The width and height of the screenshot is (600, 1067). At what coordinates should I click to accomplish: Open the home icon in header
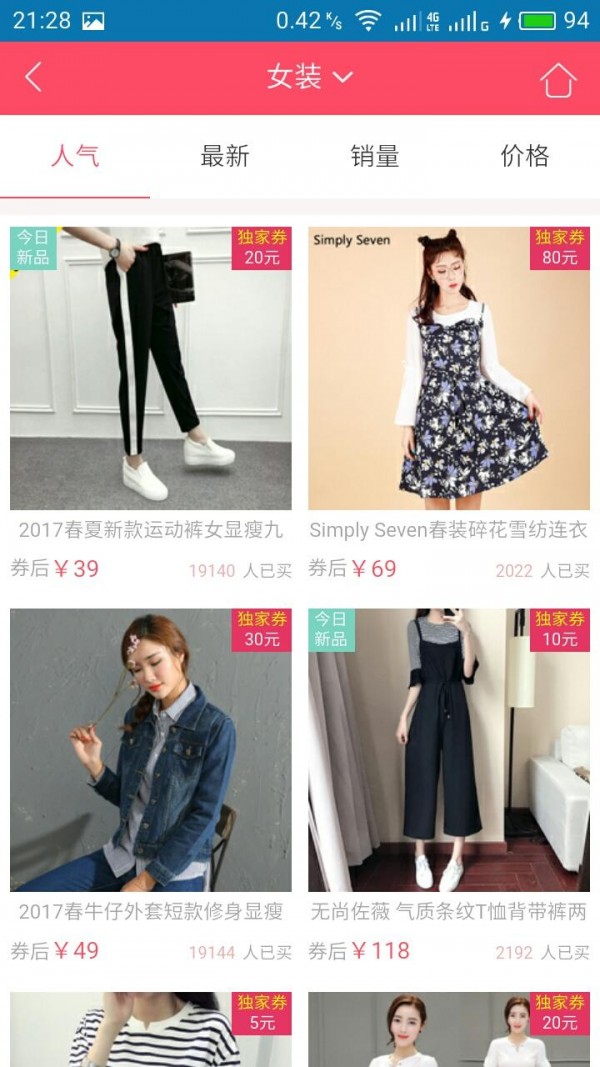point(559,80)
